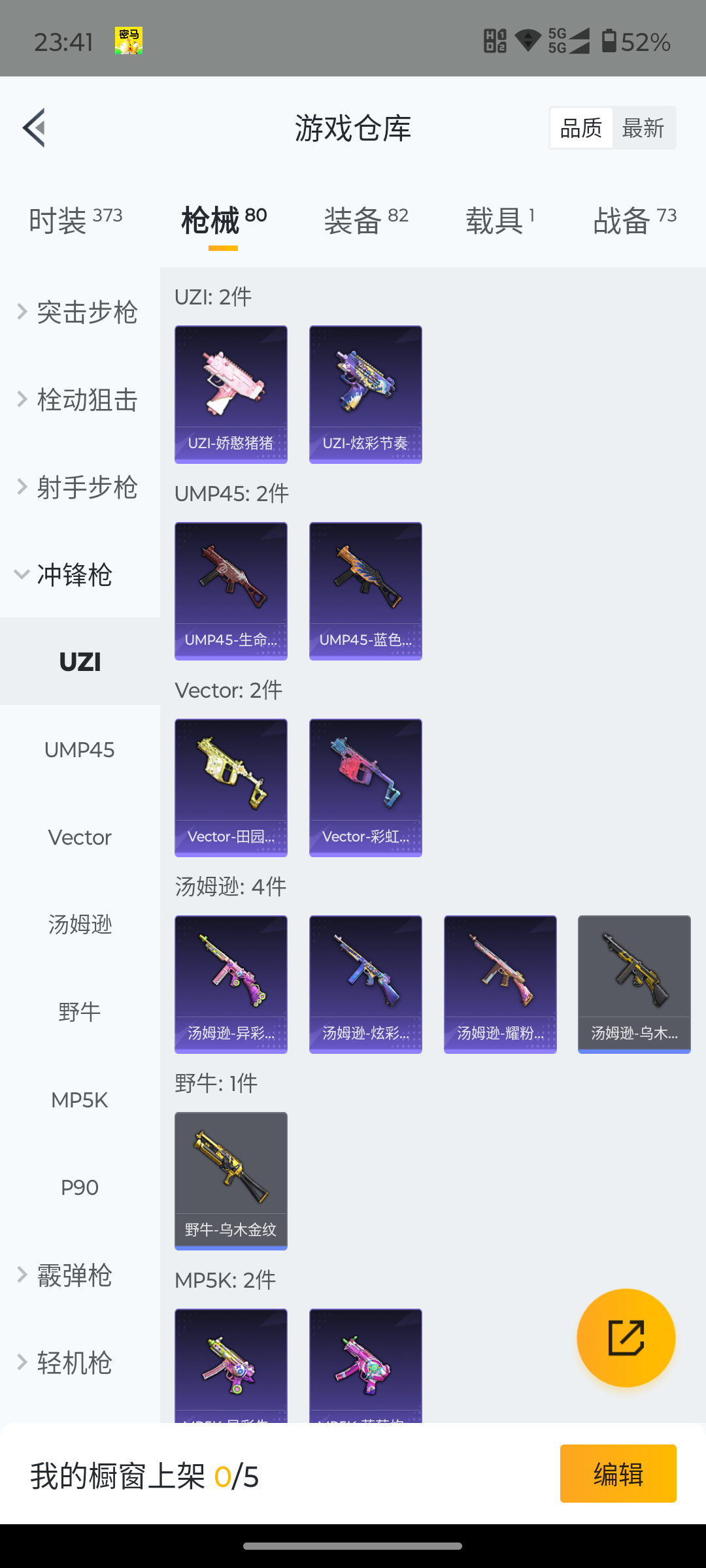The height and width of the screenshot is (1568, 706).
Task: Tap the 编辑 button
Action: (618, 1474)
